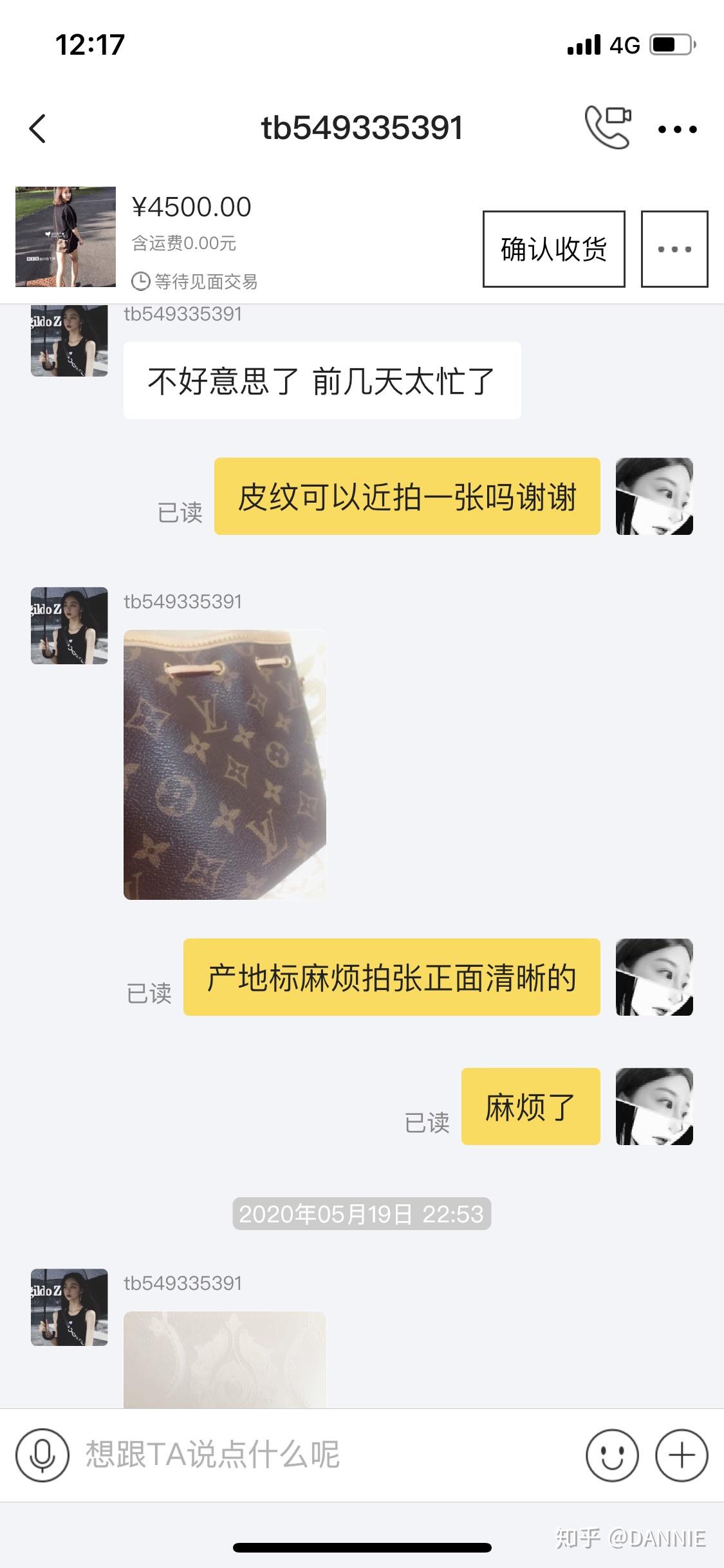Start a voice or video call
This screenshot has height=1568, width=724.
(x=607, y=127)
